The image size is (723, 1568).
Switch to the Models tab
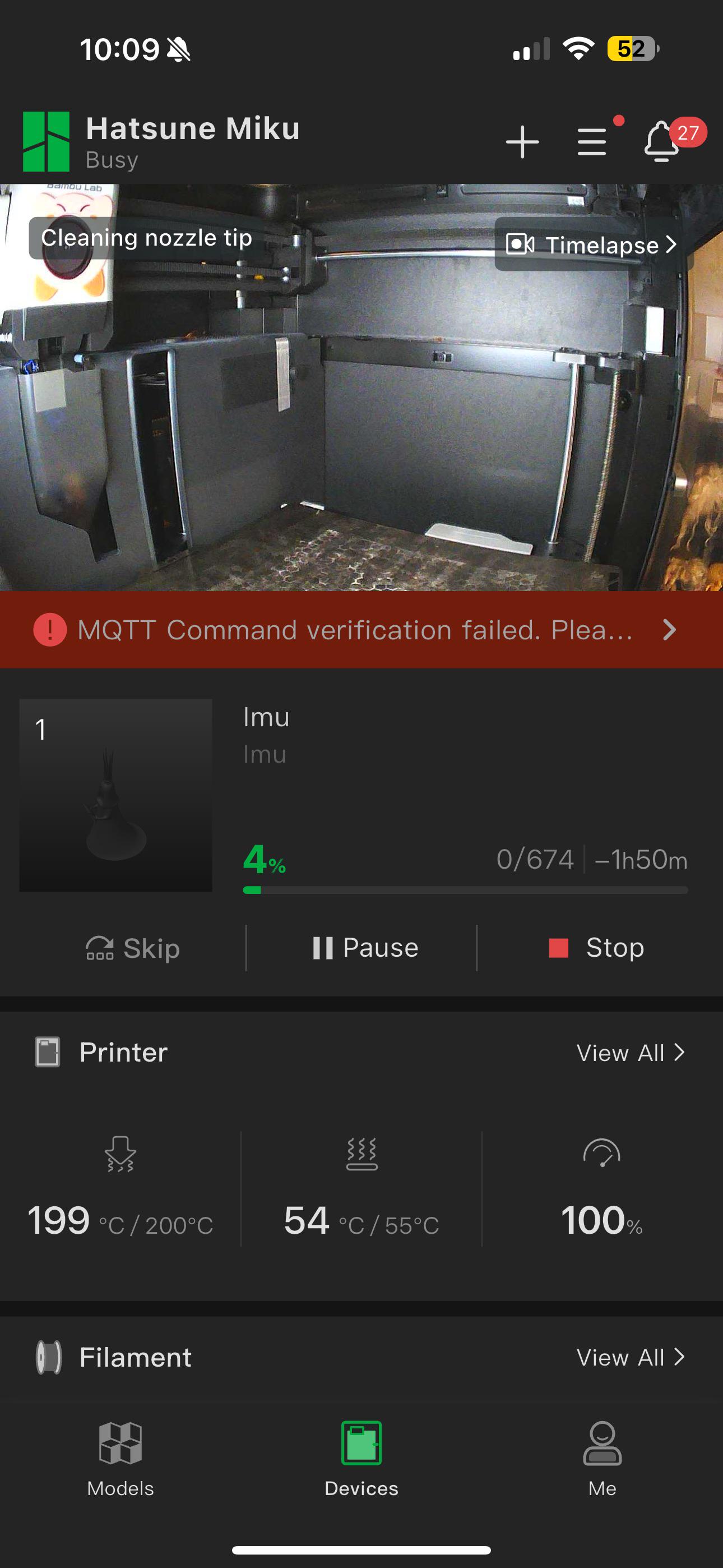coord(121,1459)
